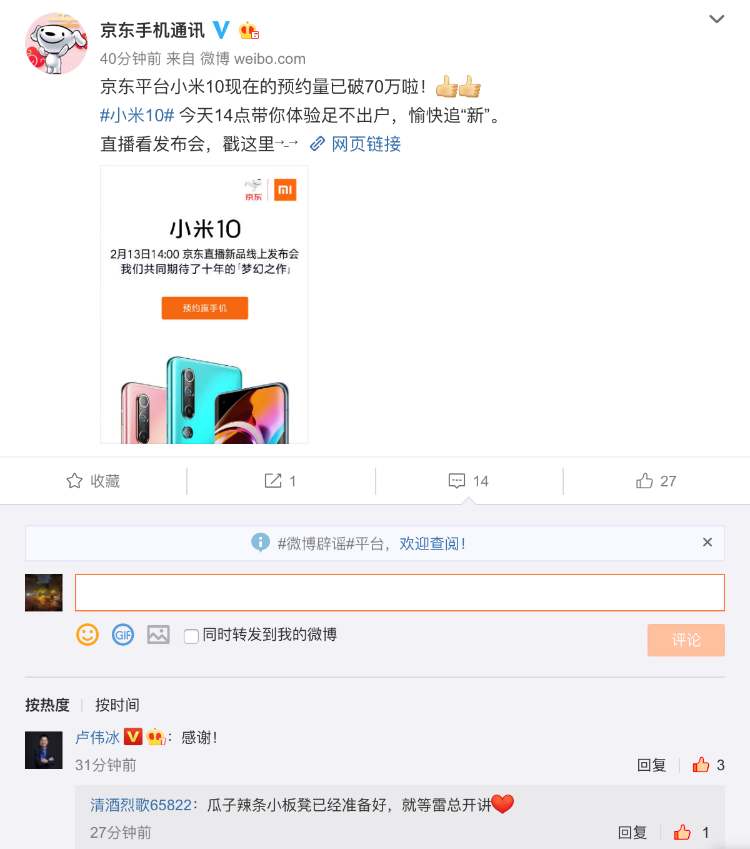Dismiss the 微博辟谣 notice banner
750x849 pixels.
707,542
